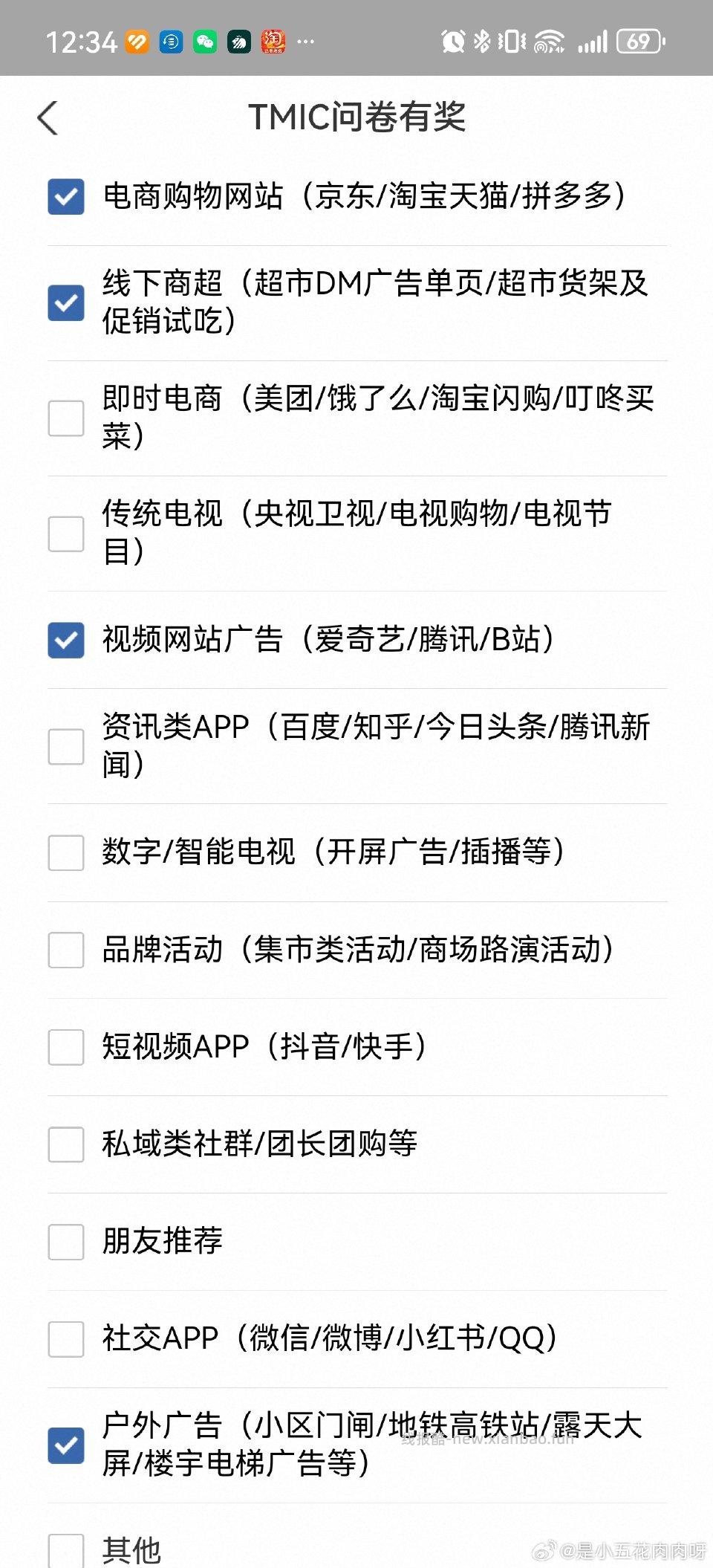Check the 传统电视 option
Screen dimensions: 713x1568
pyautogui.click(x=65, y=533)
